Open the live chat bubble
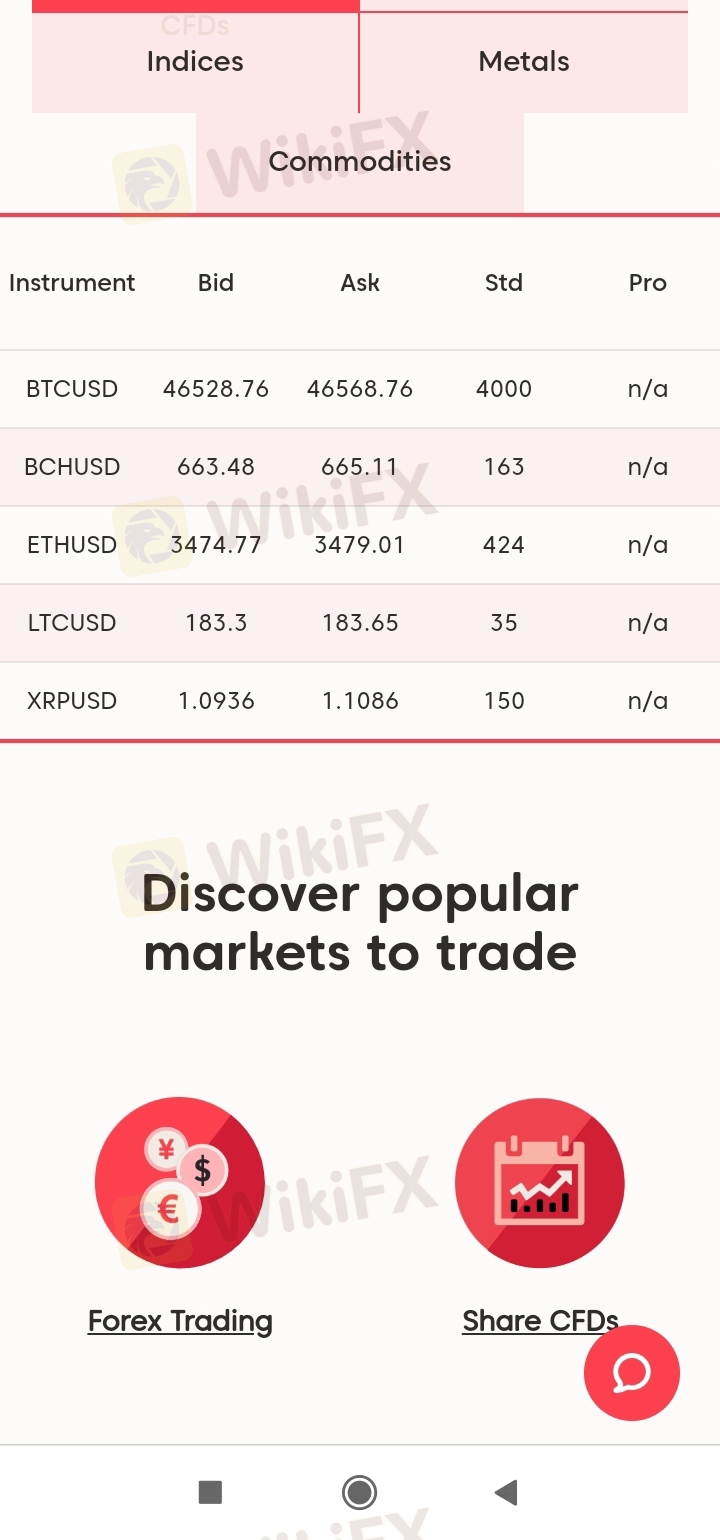The width and height of the screenshot is (720, 1540). pos(632,1373)
